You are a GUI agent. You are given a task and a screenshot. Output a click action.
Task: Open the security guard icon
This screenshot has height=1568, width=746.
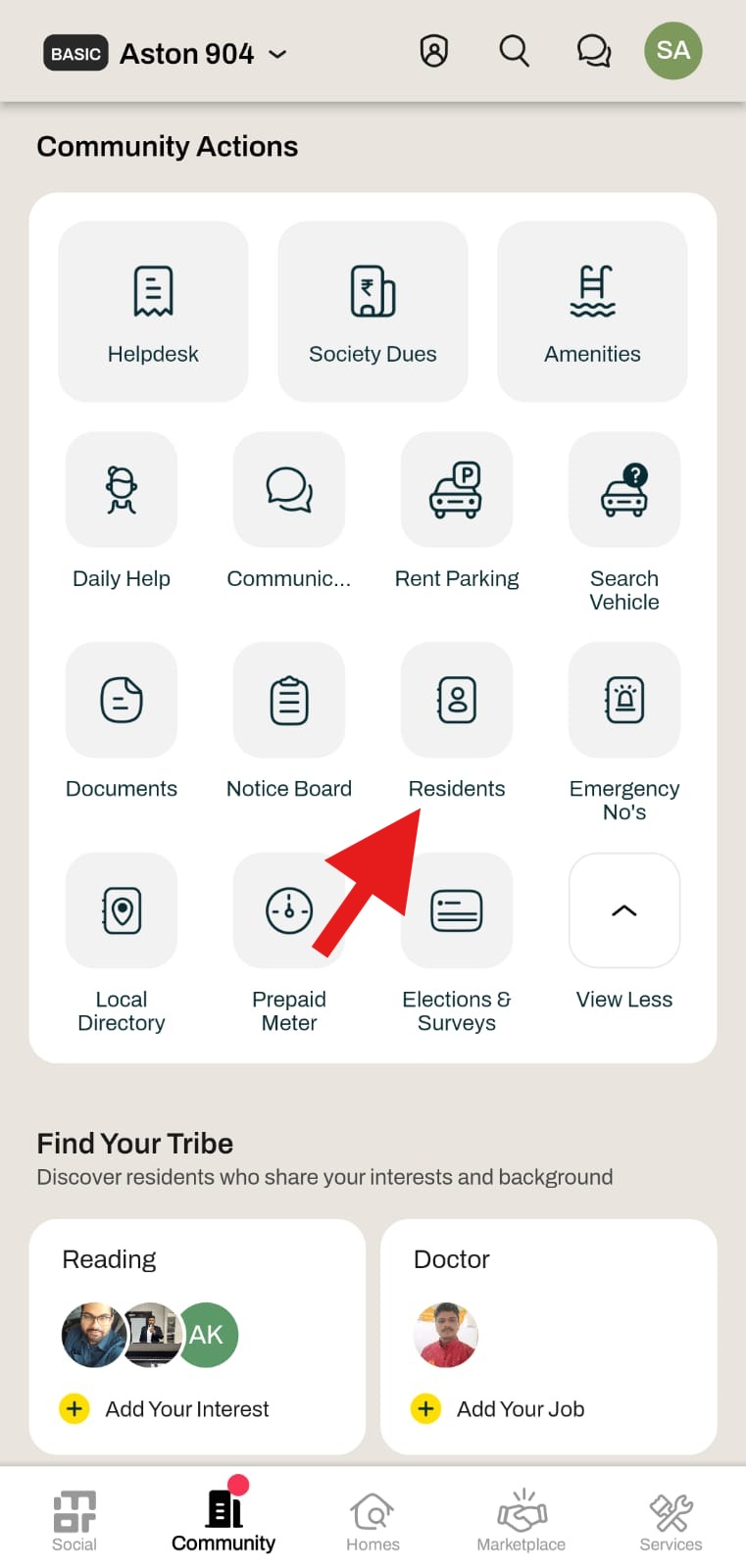434,51
